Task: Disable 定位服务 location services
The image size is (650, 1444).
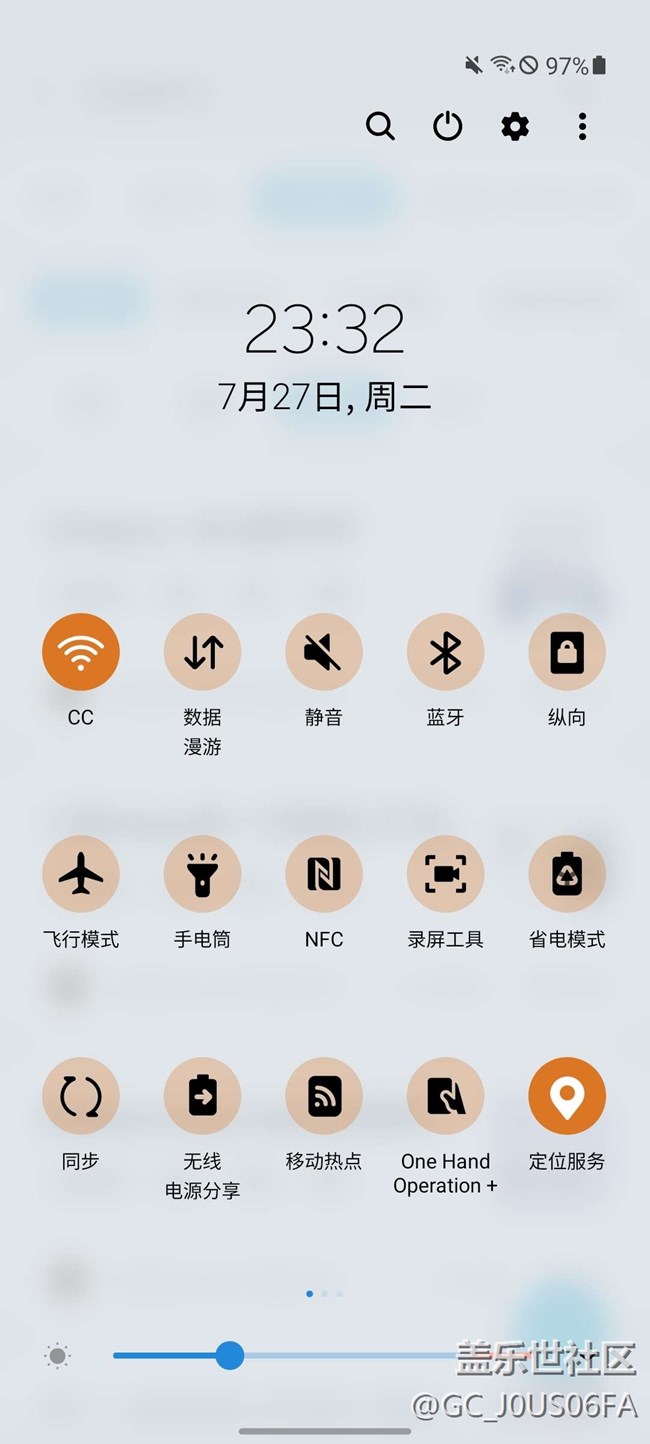Action: [567, 1096]
